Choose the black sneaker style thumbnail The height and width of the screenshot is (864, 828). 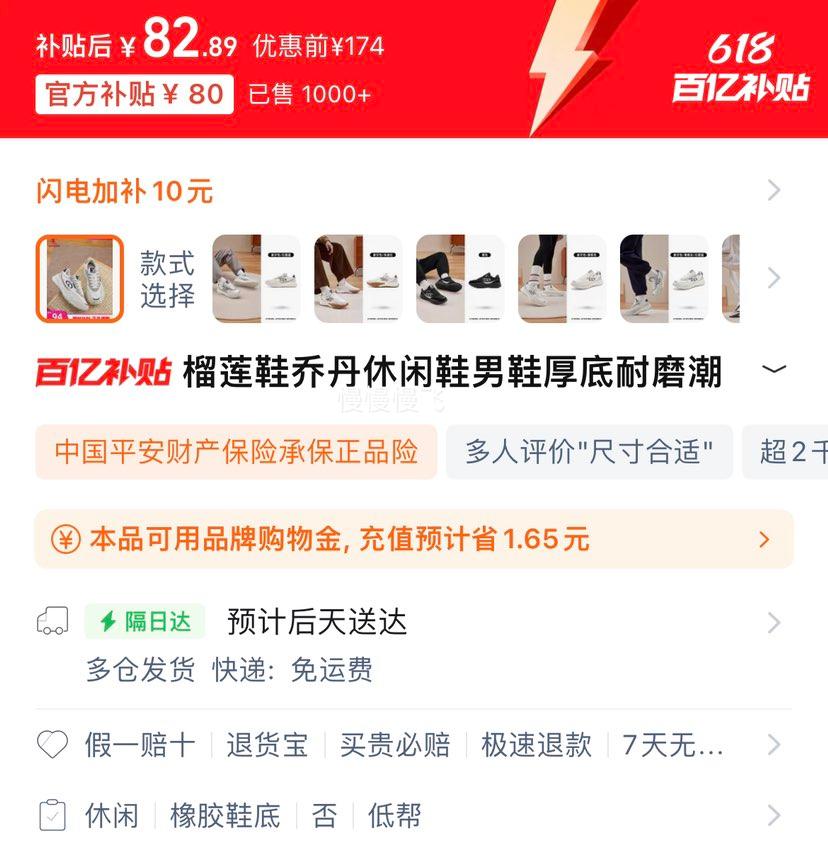tap(460, 278)
